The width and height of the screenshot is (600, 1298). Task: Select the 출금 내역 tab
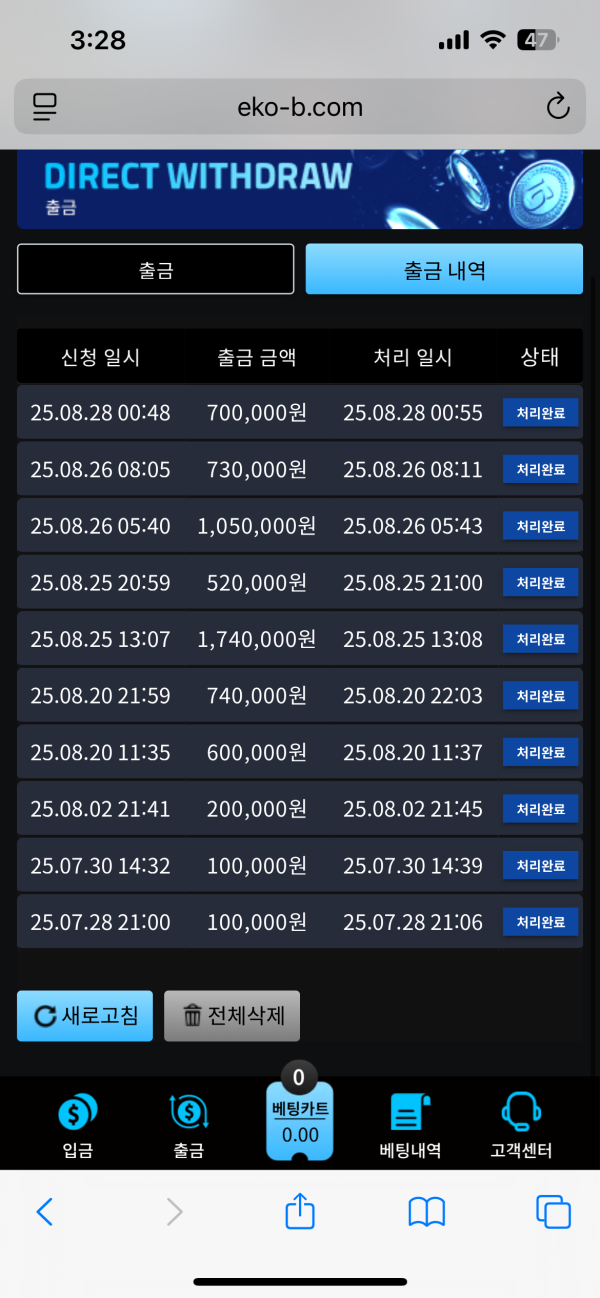pyautogui.click(x=444, y=269)
